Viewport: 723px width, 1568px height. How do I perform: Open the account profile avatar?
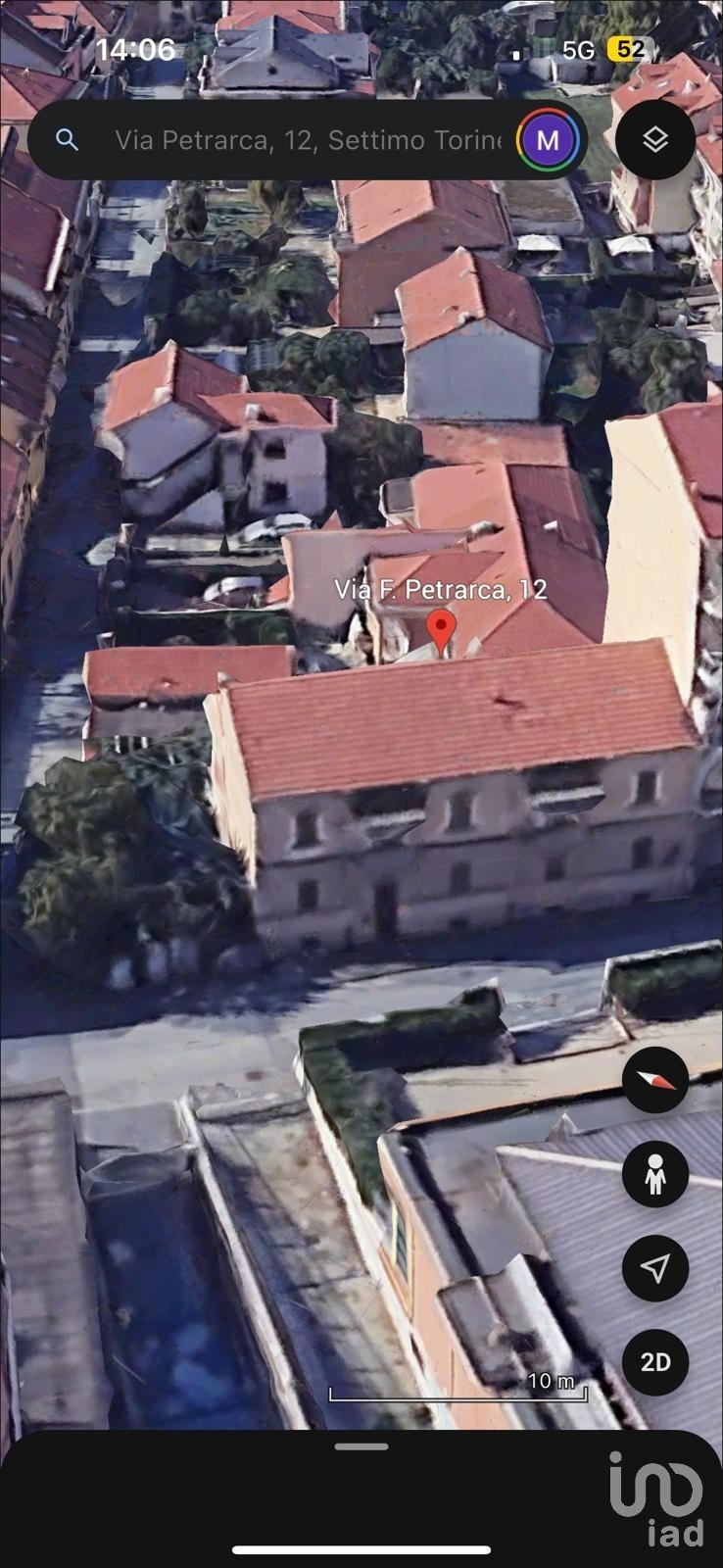[548, 140]
